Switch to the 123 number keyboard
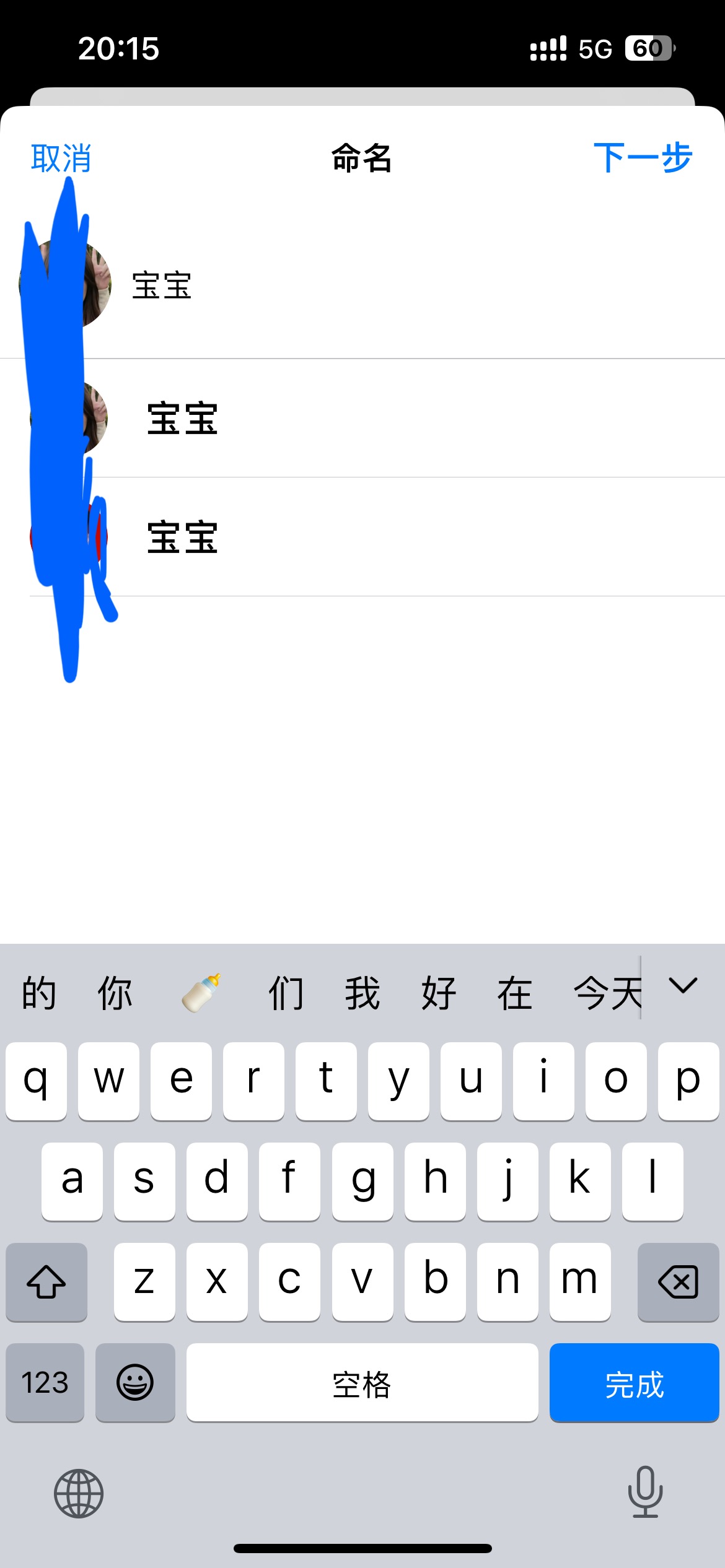 coord(45,1383)
